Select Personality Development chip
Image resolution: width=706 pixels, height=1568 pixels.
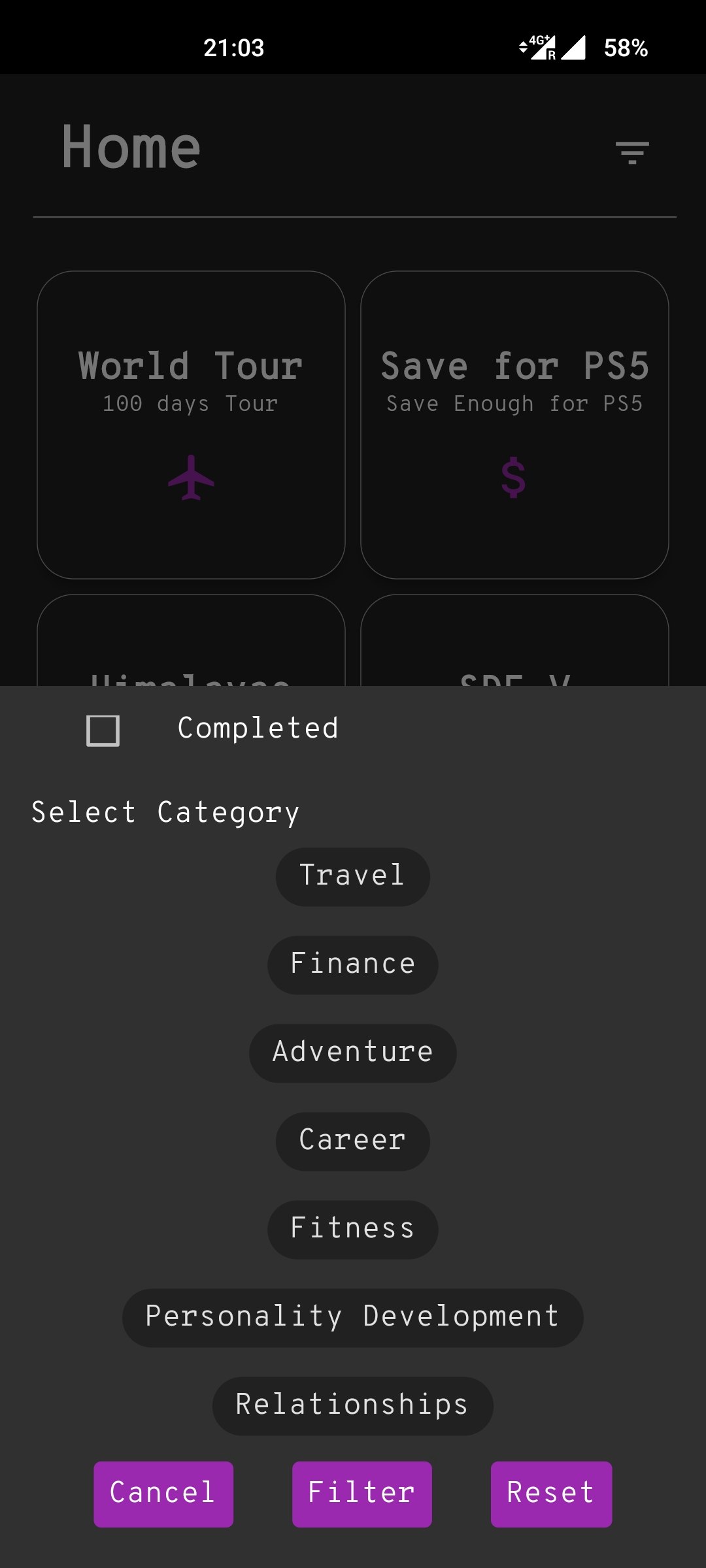click(352, 1318)
